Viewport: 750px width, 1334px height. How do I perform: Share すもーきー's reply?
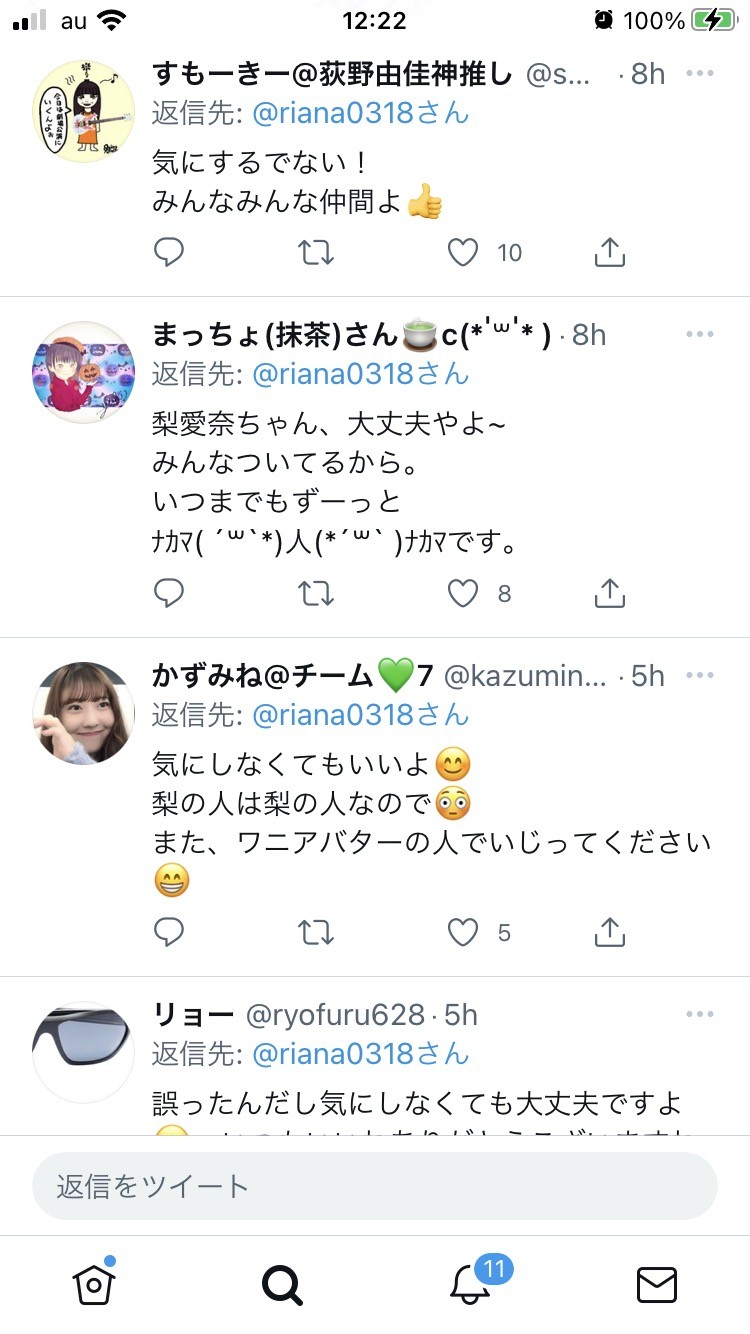pyautogui.click(x=609, y=253)
